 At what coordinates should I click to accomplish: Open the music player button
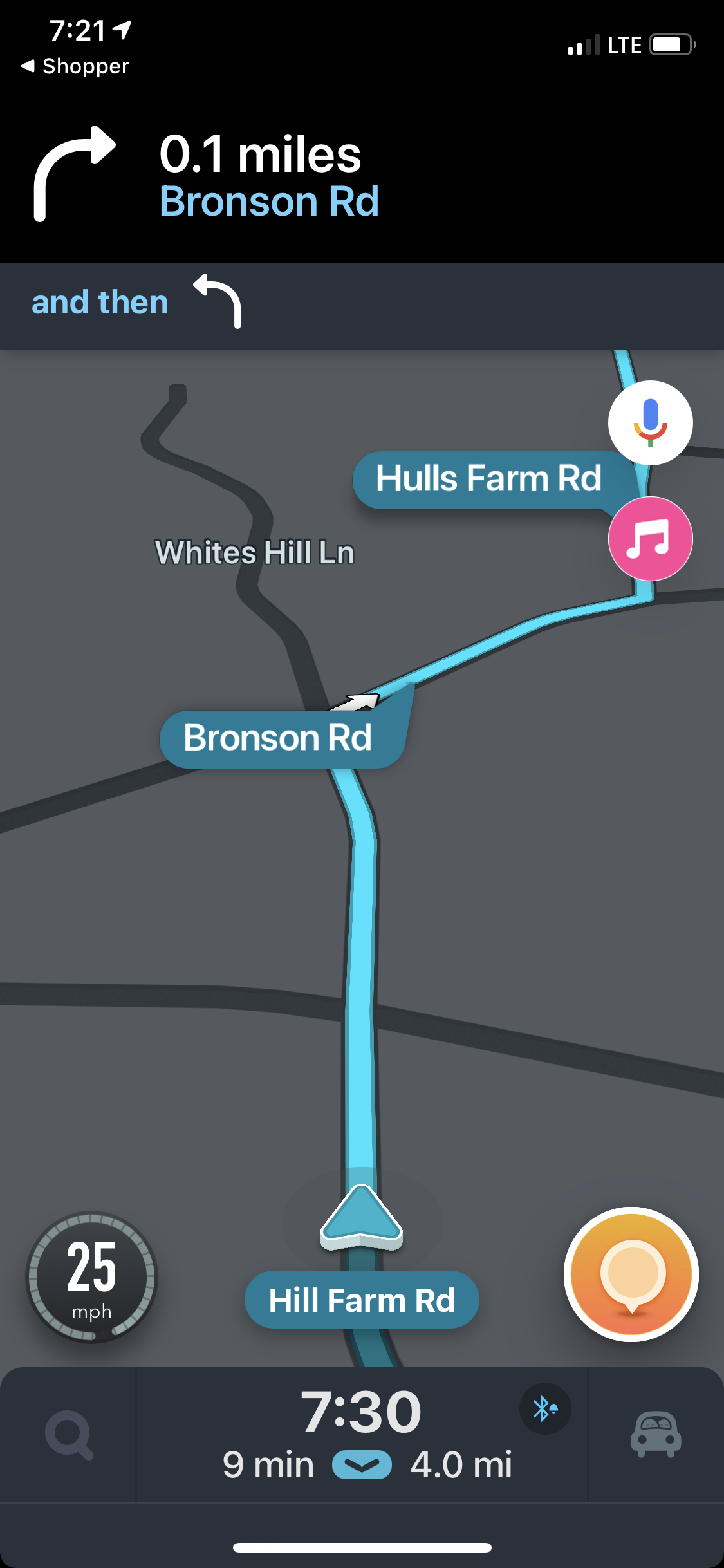[x=650, y=539]
